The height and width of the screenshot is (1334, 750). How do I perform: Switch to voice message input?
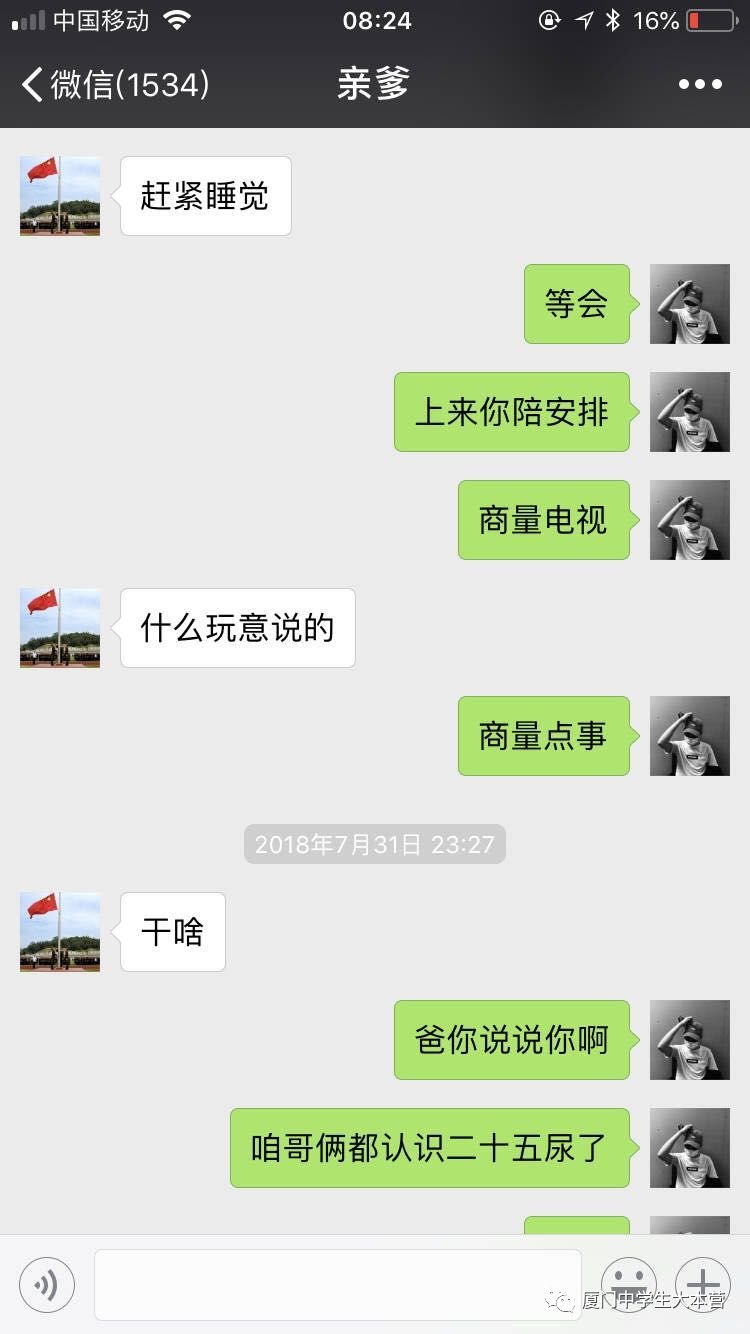pyautogui.click(x=47, y=1284)
